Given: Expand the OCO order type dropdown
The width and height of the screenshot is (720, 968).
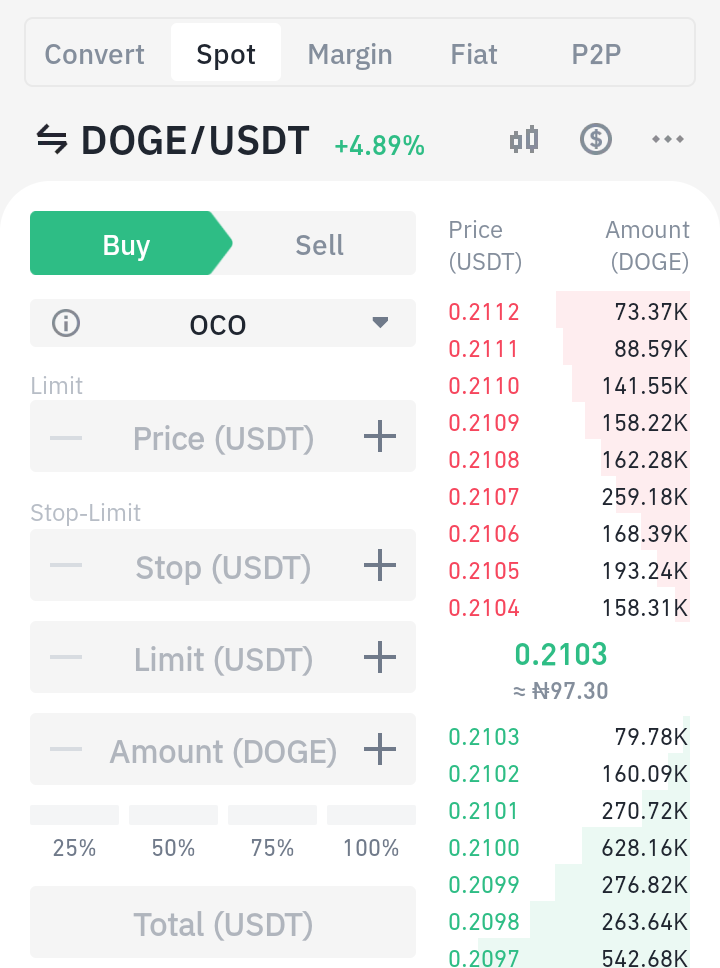Looking at the screenshot, I should 379,323.
